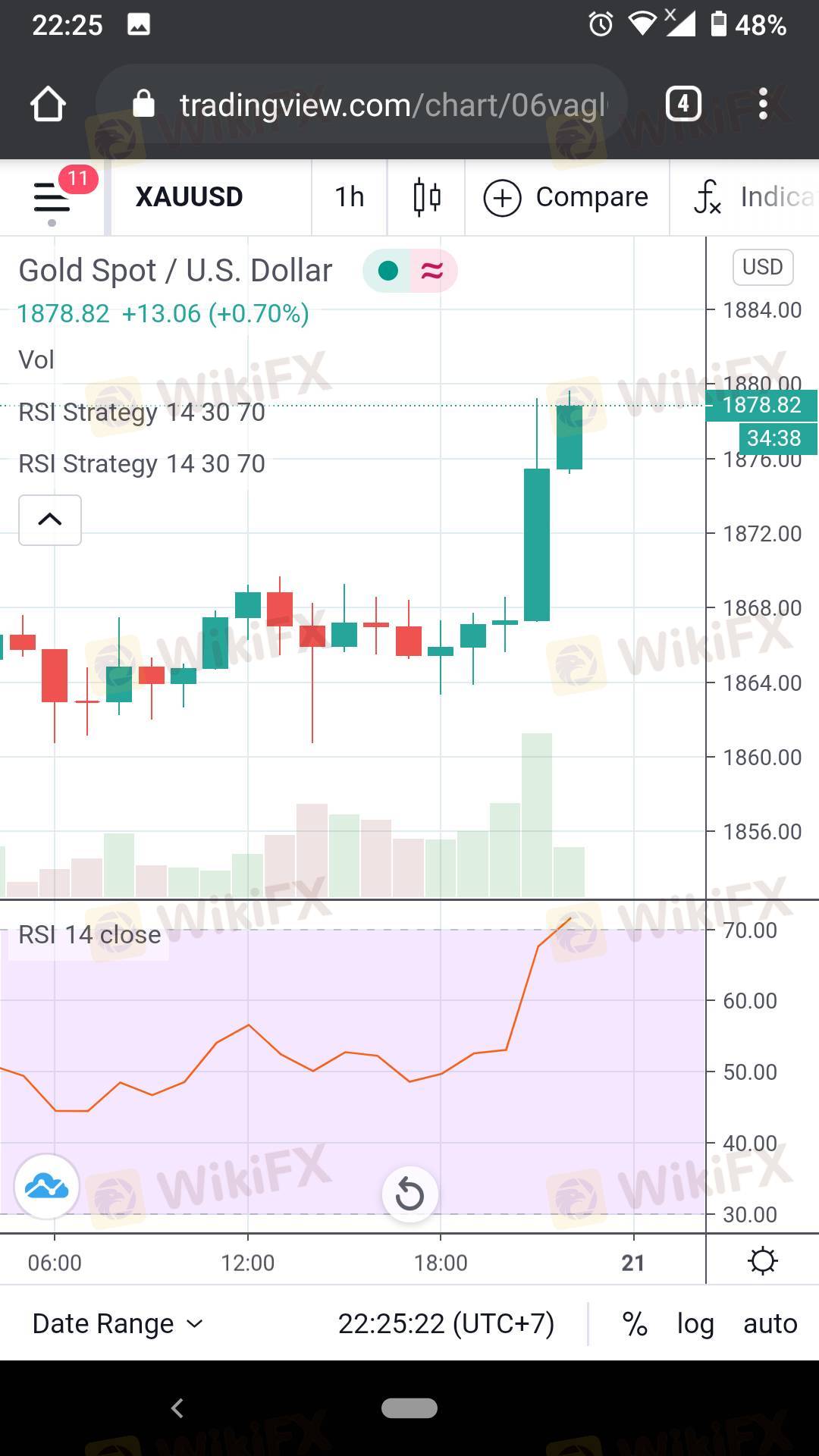Open the browser tab switcher

click(682, 104)
